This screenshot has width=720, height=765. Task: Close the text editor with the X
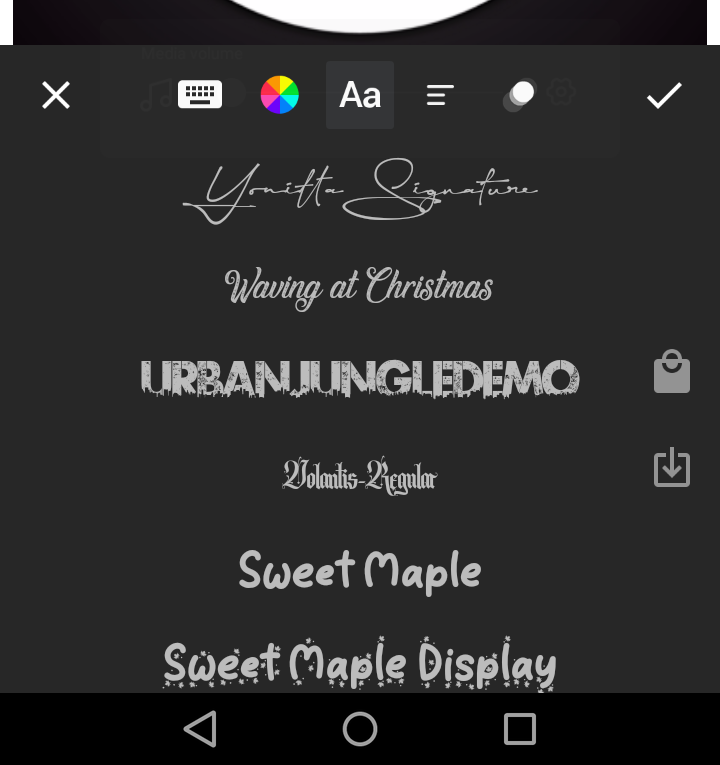pyautogui.click(x=56, y=95)
